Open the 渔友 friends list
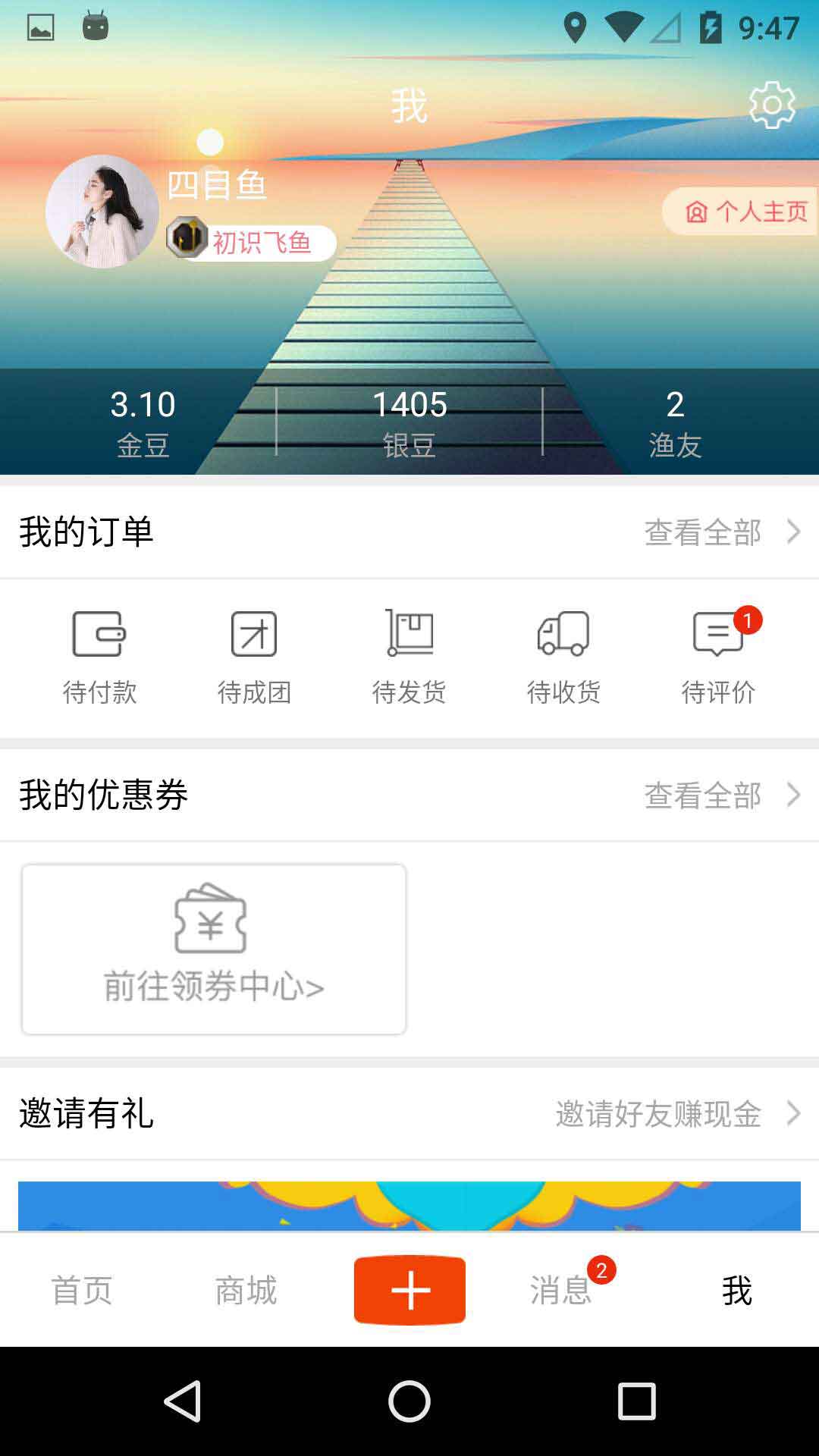This screenshot has height=1456, width=819. (675, 422)
